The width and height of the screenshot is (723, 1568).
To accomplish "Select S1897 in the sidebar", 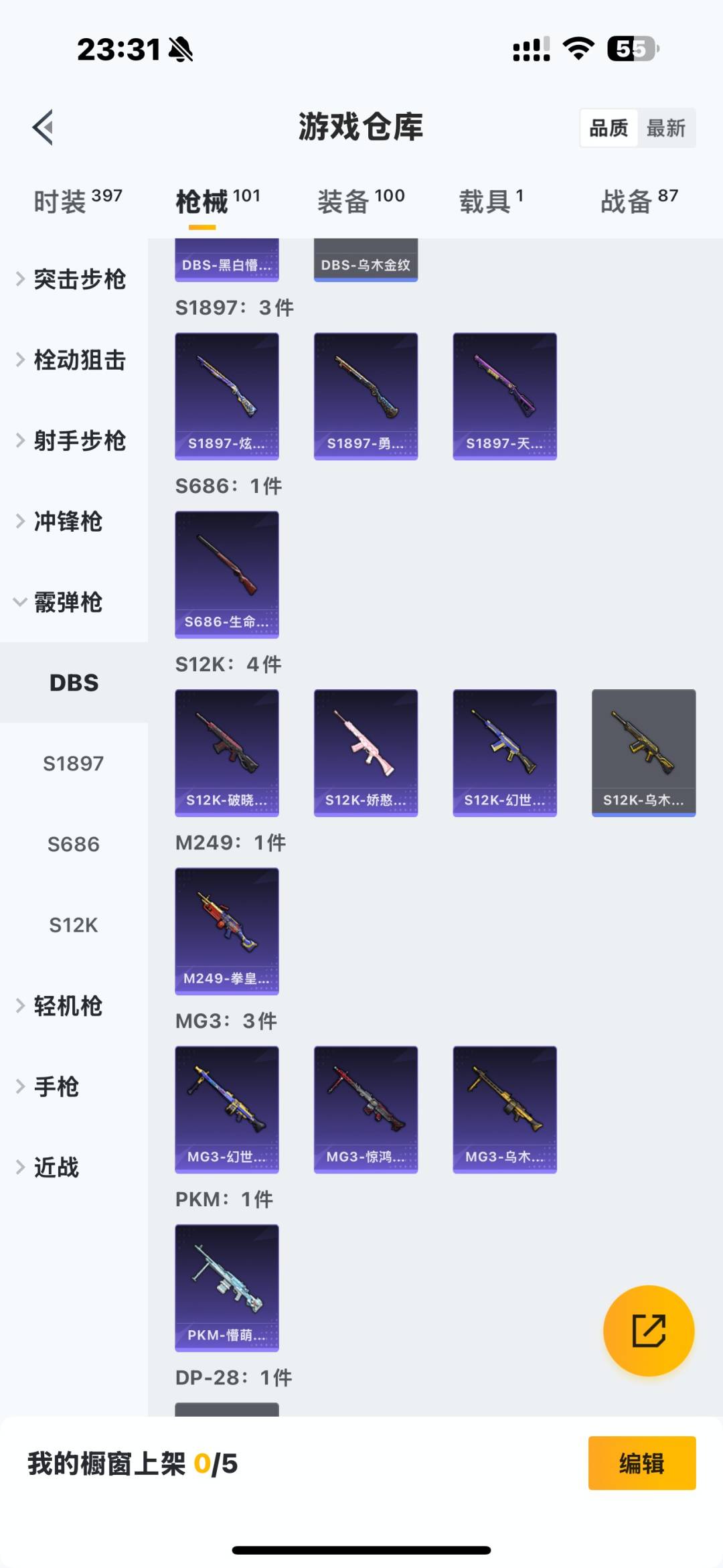I will pos(74,764).
